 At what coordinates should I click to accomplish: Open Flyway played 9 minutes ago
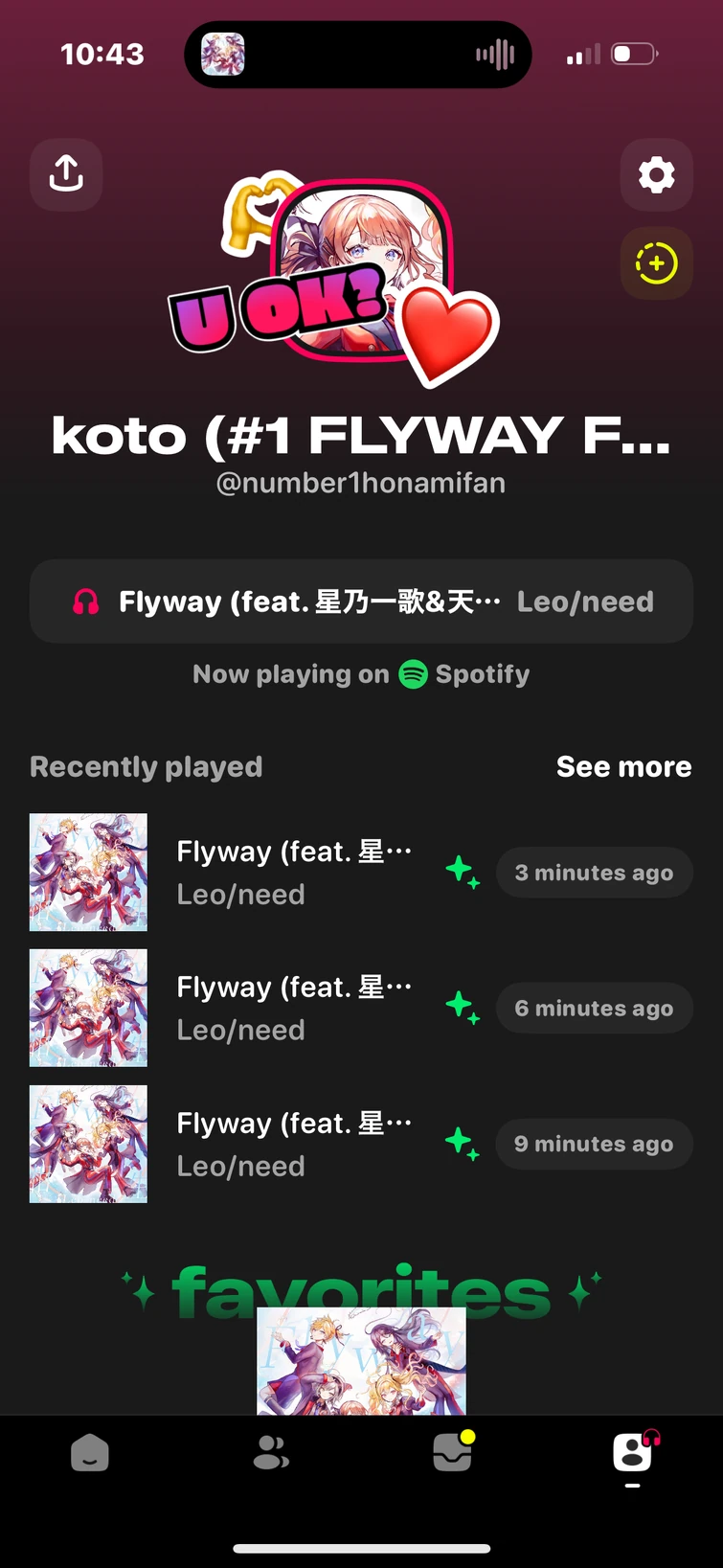coord(293,1144)
